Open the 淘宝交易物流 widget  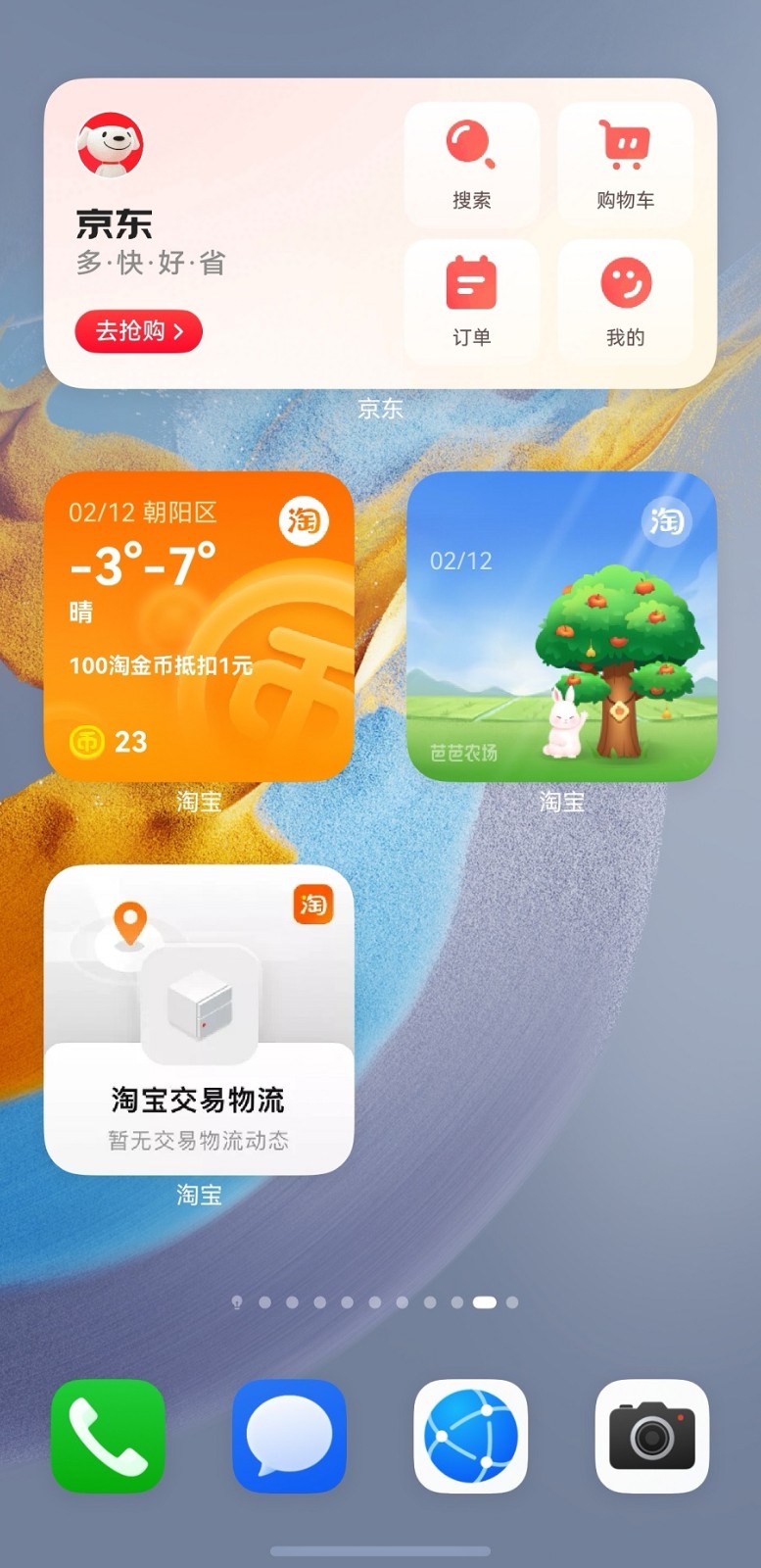click(x=199, y=1020)
